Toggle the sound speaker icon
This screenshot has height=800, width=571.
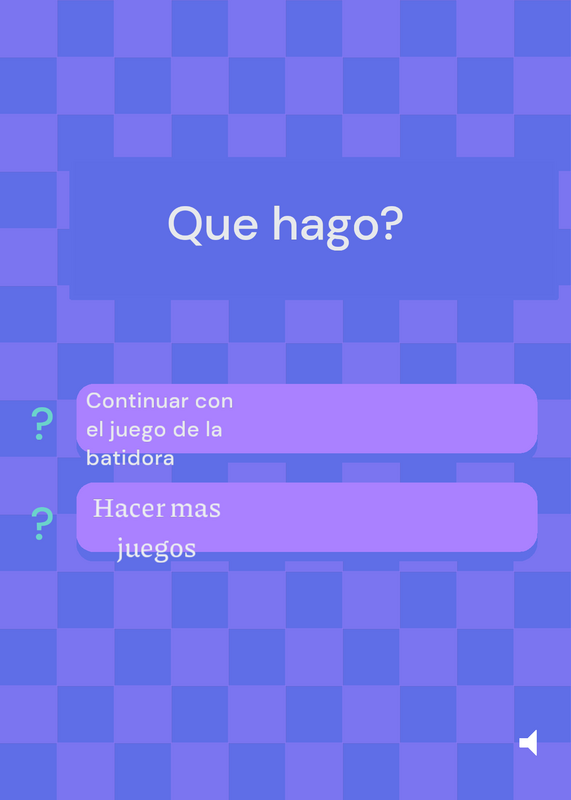(x=528, y=742)
